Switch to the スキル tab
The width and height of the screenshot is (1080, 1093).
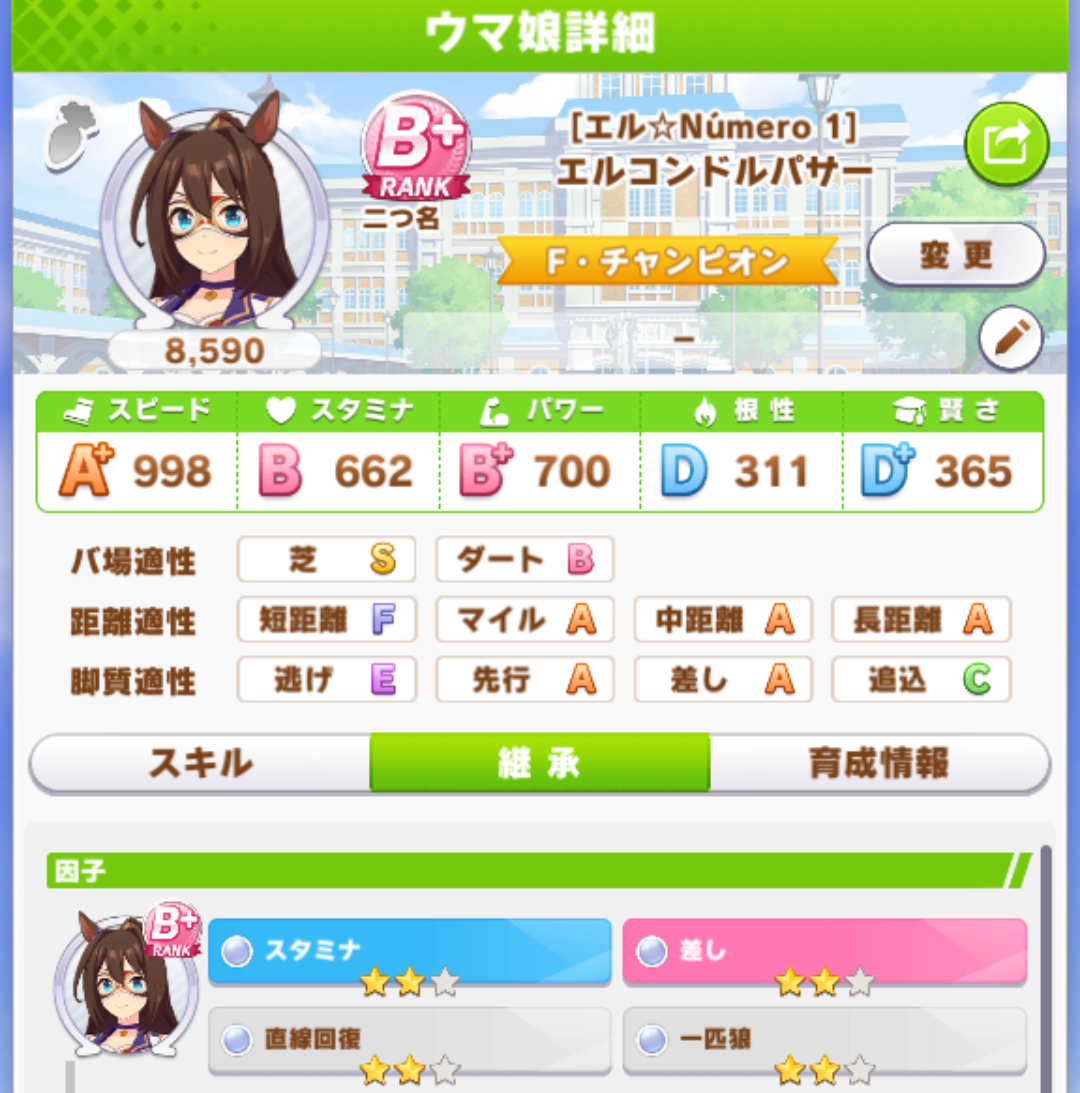pyautogui.click(x=201, y=763)
